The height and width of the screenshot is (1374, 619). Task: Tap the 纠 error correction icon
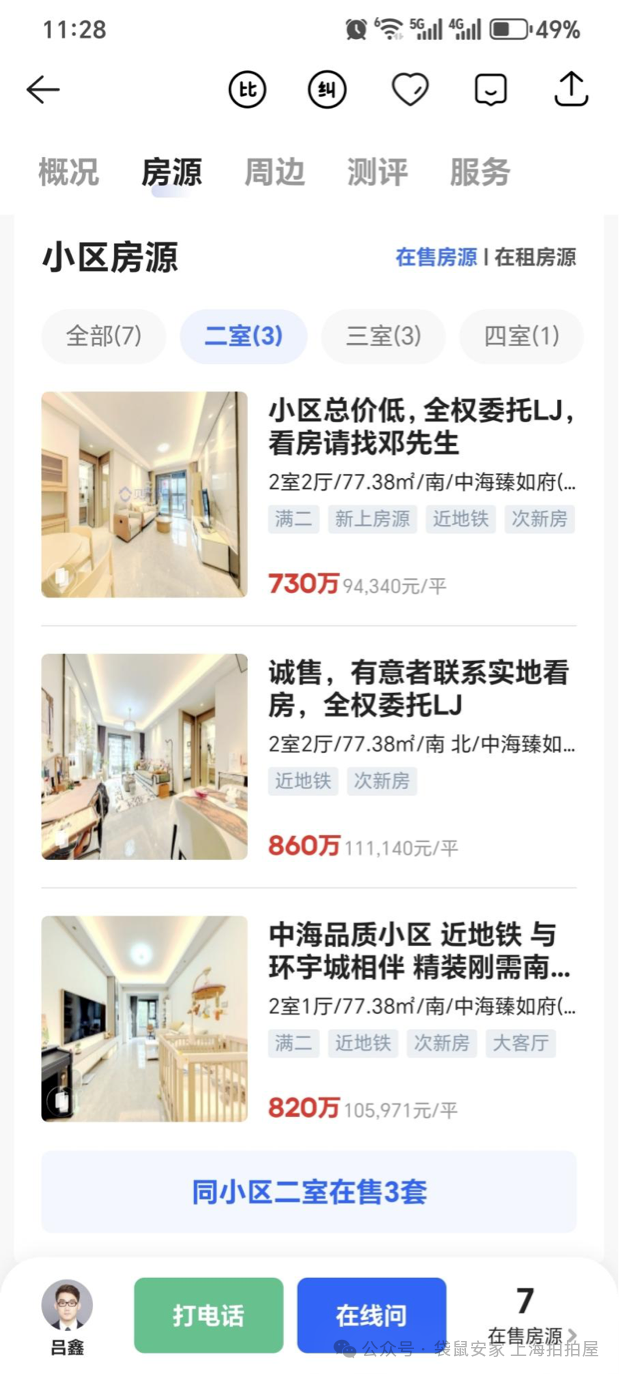[327, 90]
